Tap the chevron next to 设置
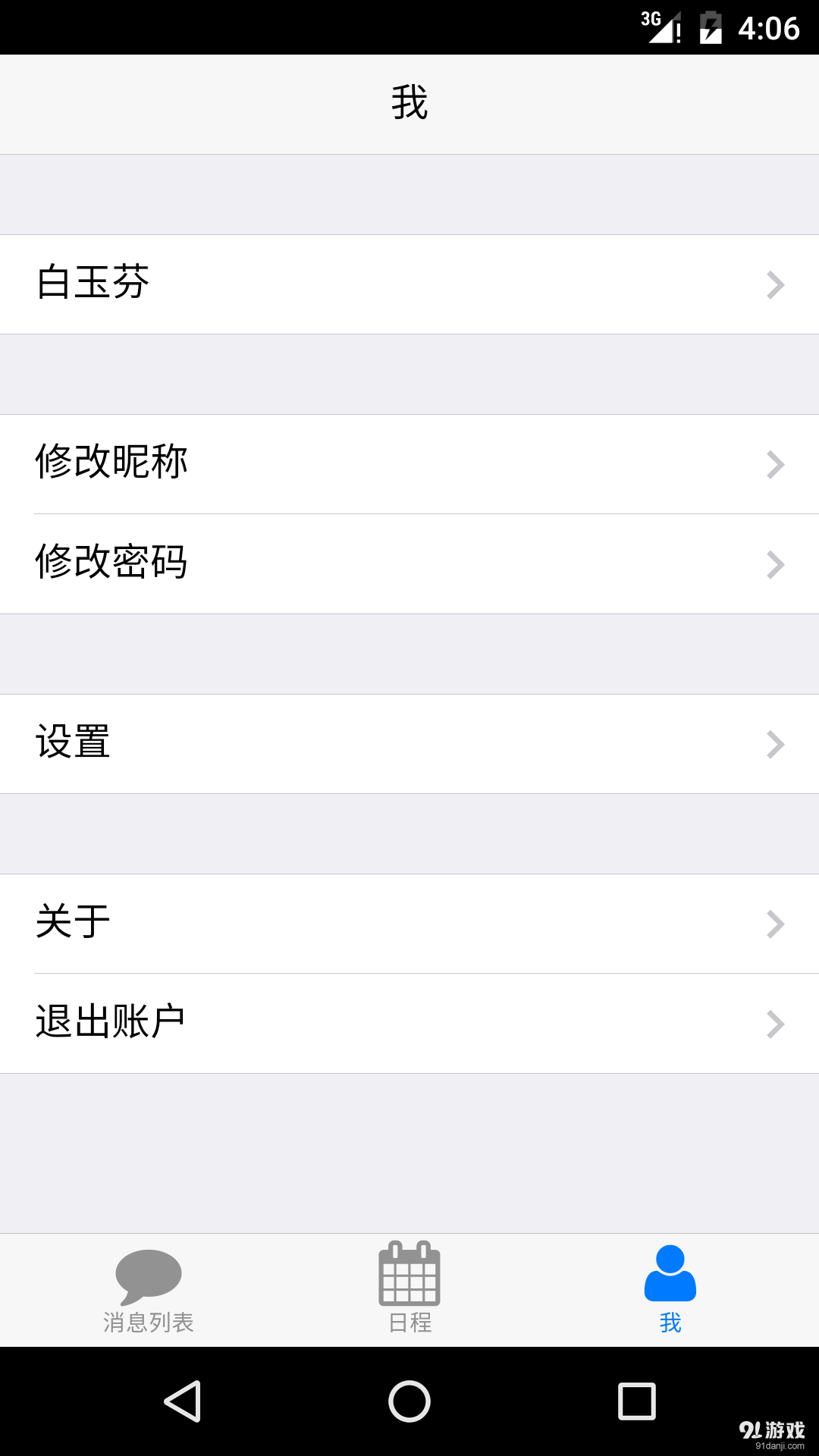Viewport: 819px width, 1456px height. 774,744
